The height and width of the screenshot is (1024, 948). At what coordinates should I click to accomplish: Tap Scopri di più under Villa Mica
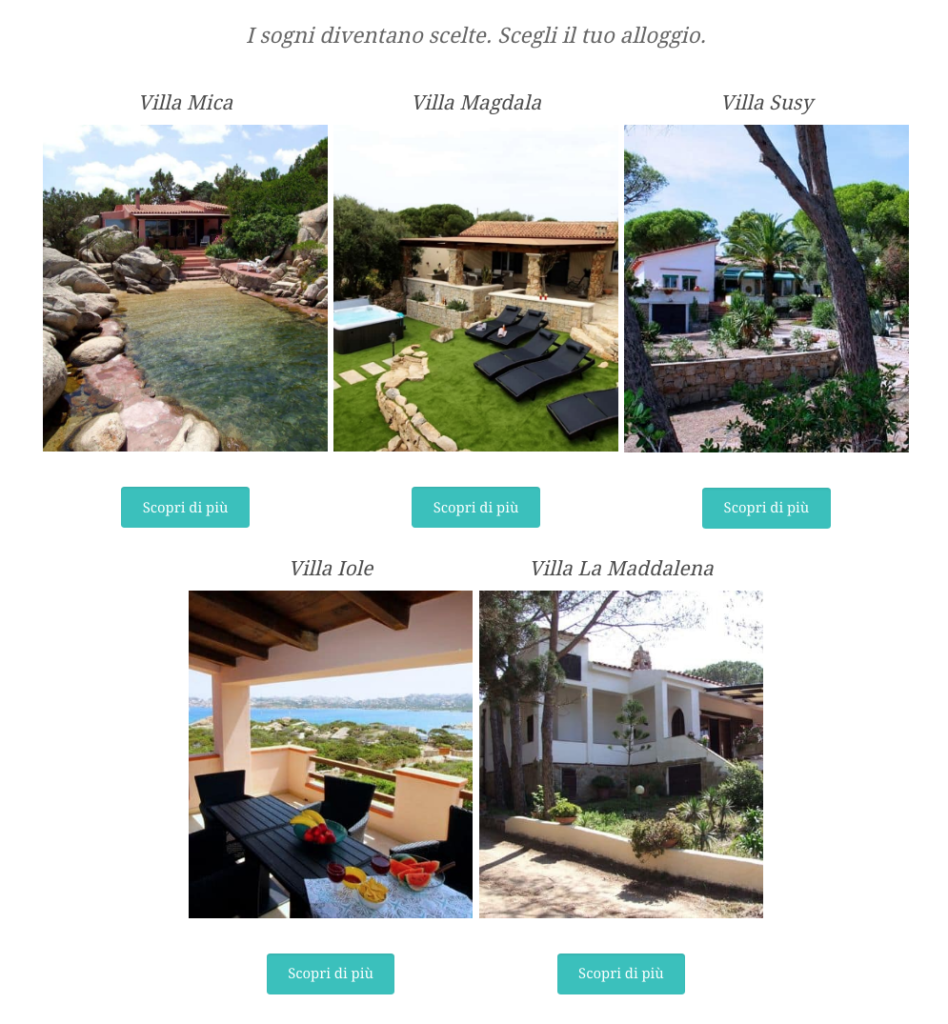click(x=185, y=507)
